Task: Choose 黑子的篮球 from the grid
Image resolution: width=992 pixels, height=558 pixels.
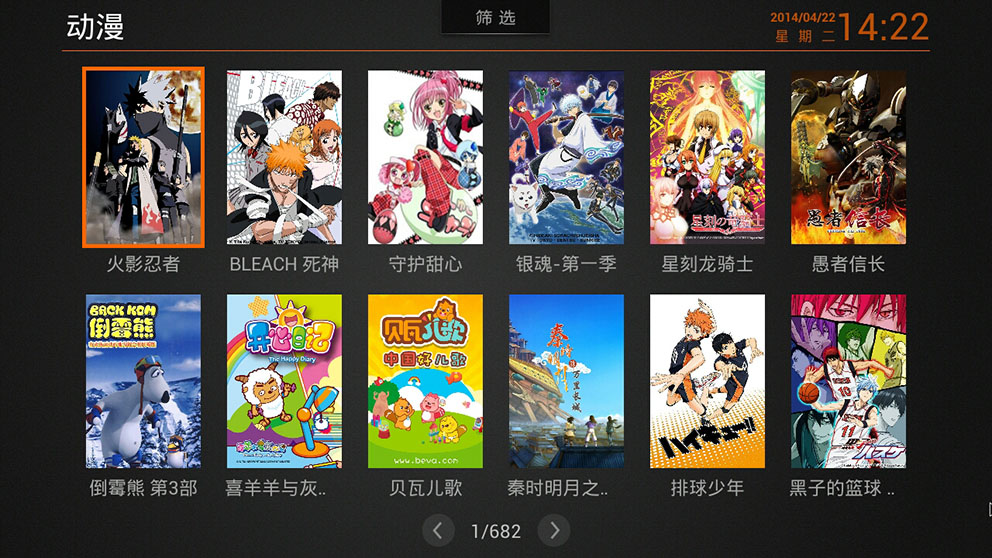Action: point(848,381)
